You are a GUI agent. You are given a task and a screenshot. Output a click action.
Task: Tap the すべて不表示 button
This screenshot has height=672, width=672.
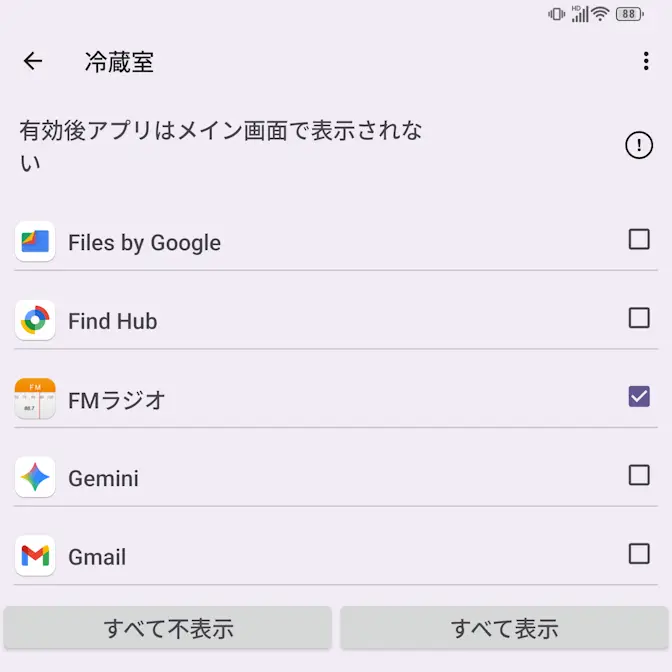point(168,628)
